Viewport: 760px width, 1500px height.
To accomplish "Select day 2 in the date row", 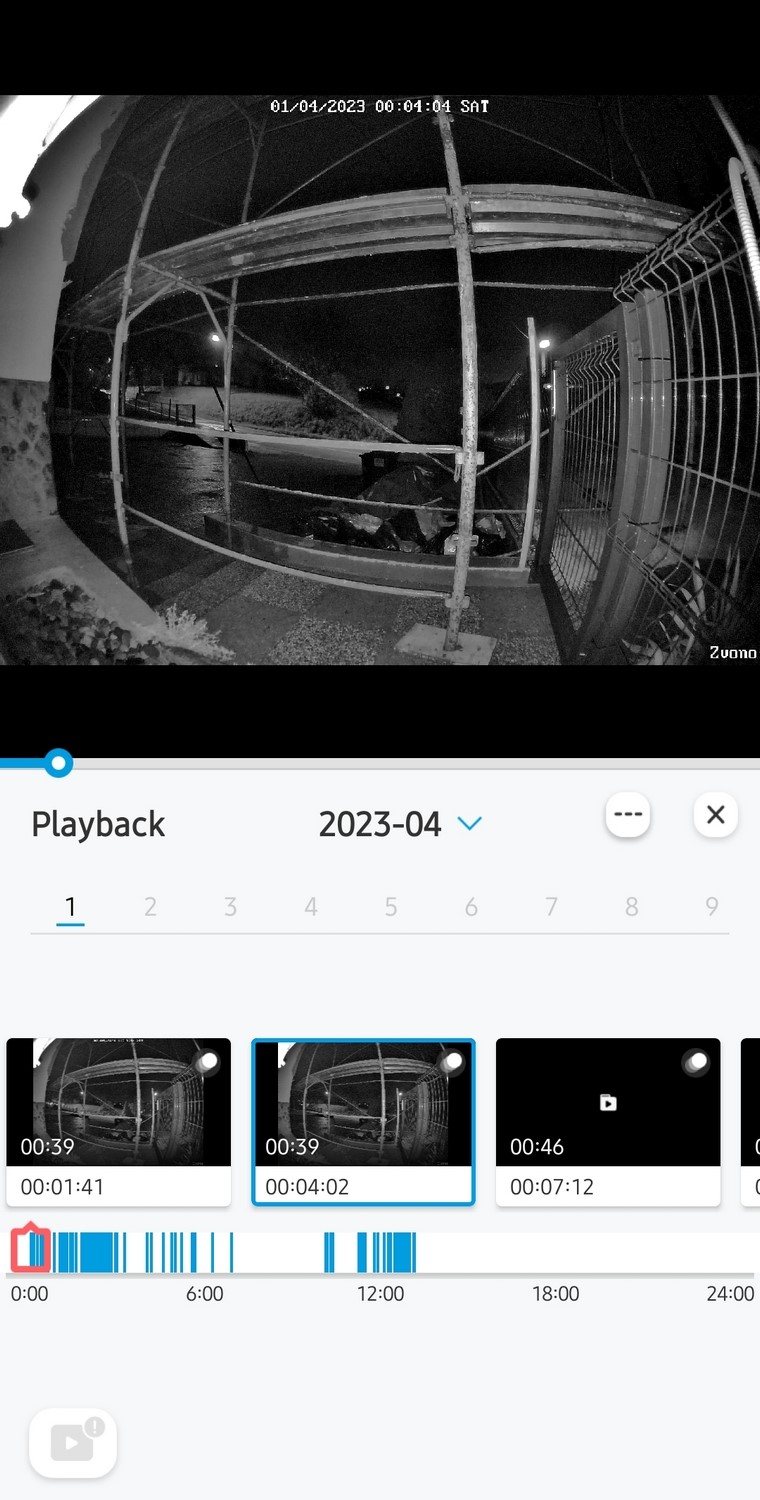I will pos(150,906).
